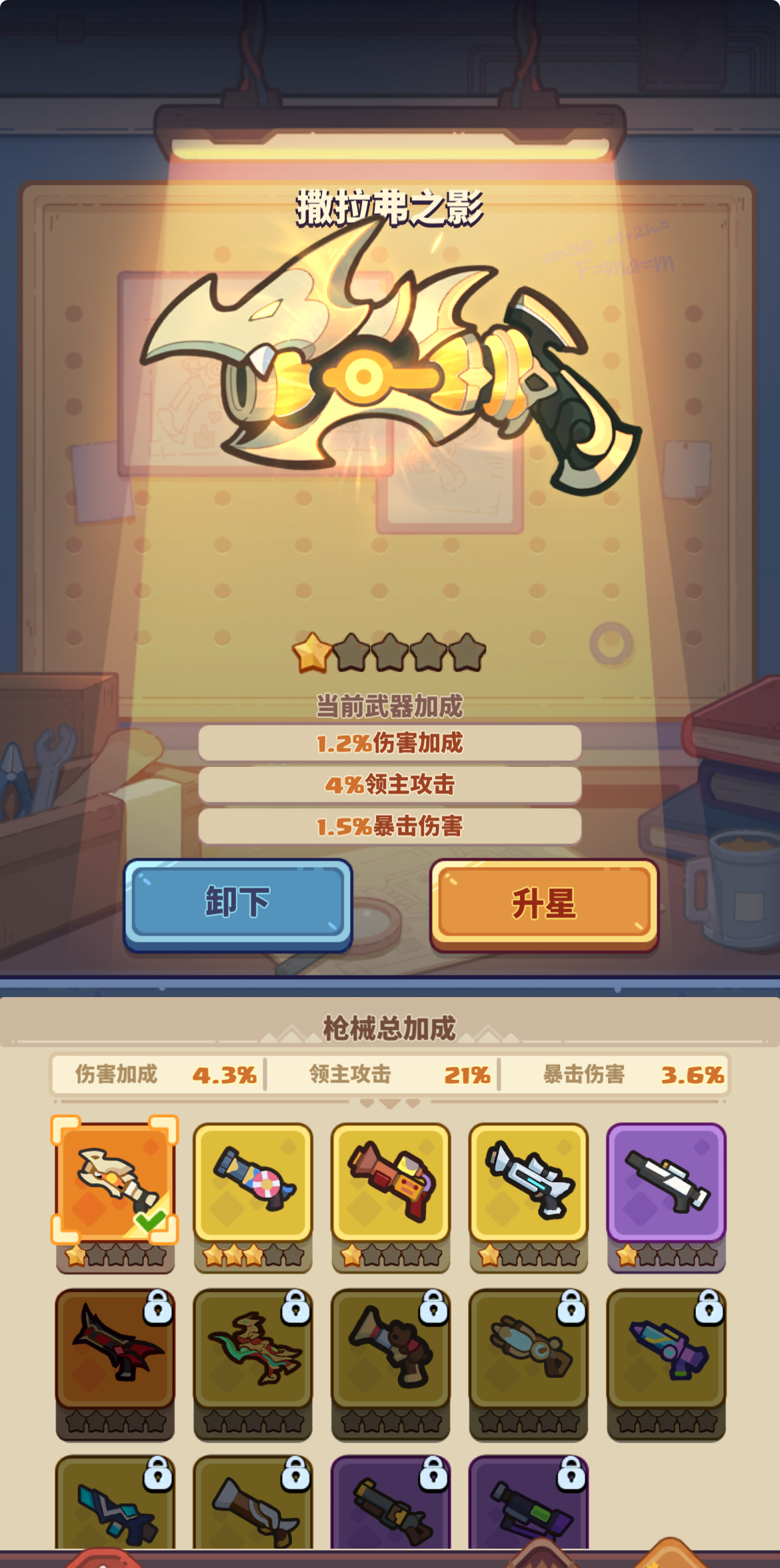Select the three-star lifebuoy cannon gun
780x1568 pixels.
coord(253,1182)
